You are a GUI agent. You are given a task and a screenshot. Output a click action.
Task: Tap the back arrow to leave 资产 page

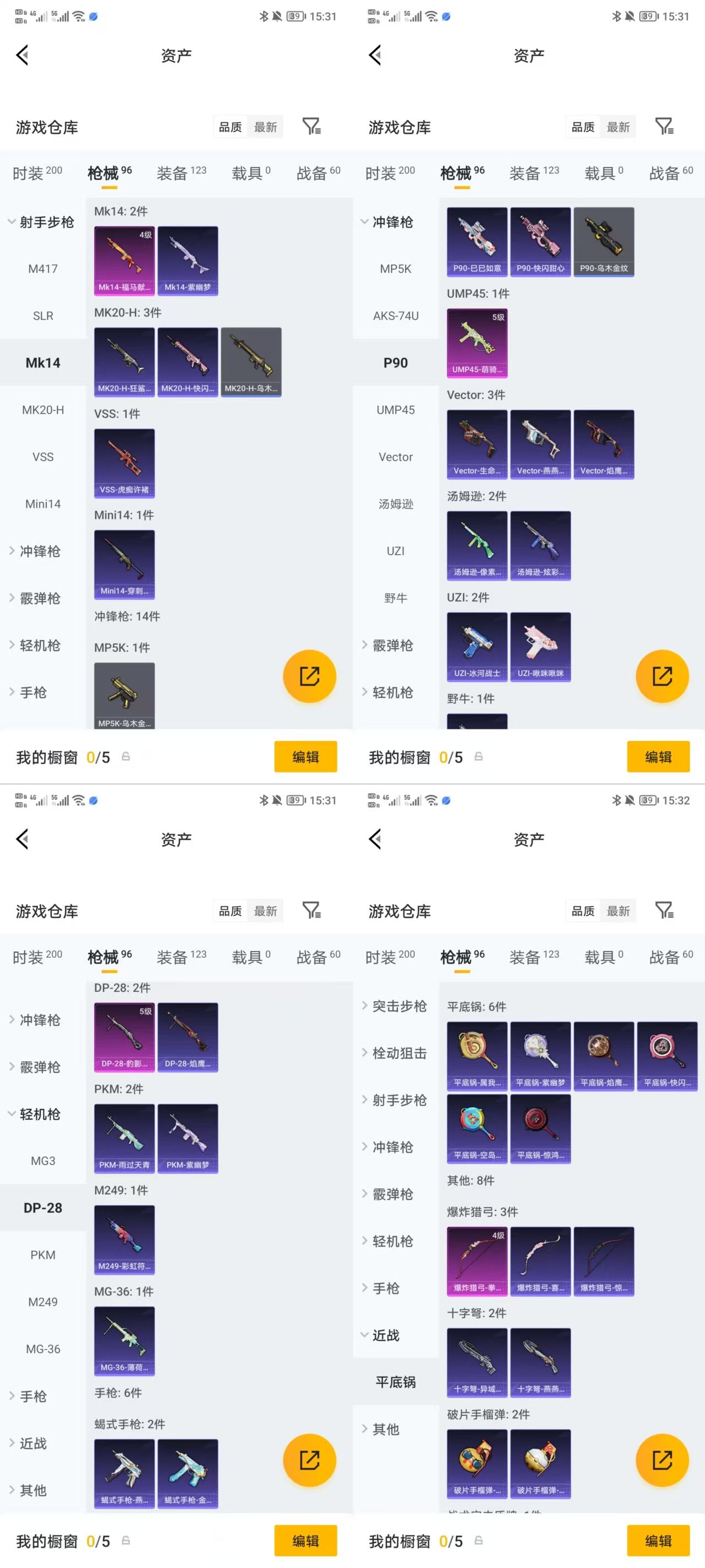click(23, 55)
